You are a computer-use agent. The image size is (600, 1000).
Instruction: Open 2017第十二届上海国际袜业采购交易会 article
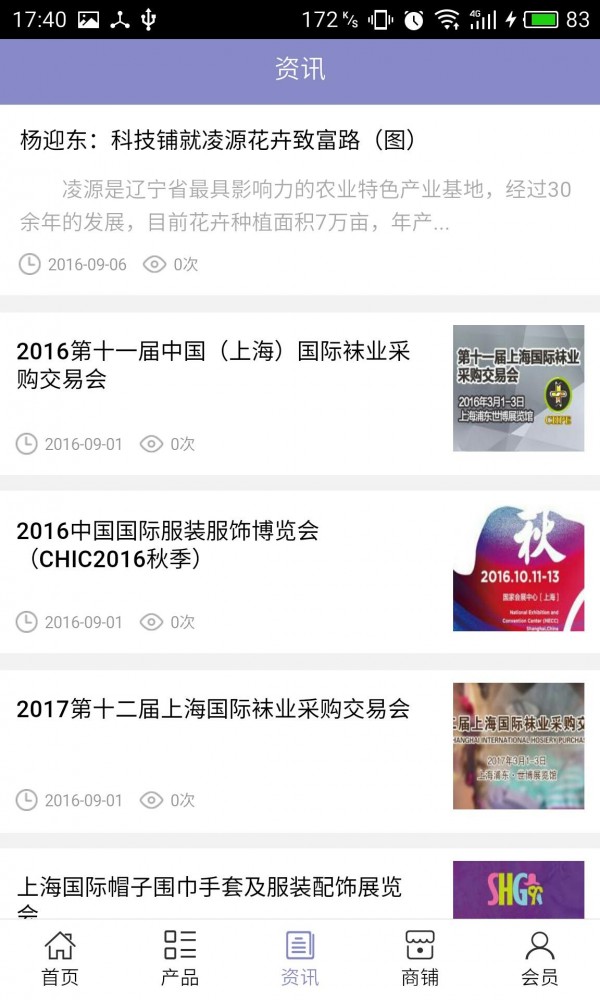(213, 709)
